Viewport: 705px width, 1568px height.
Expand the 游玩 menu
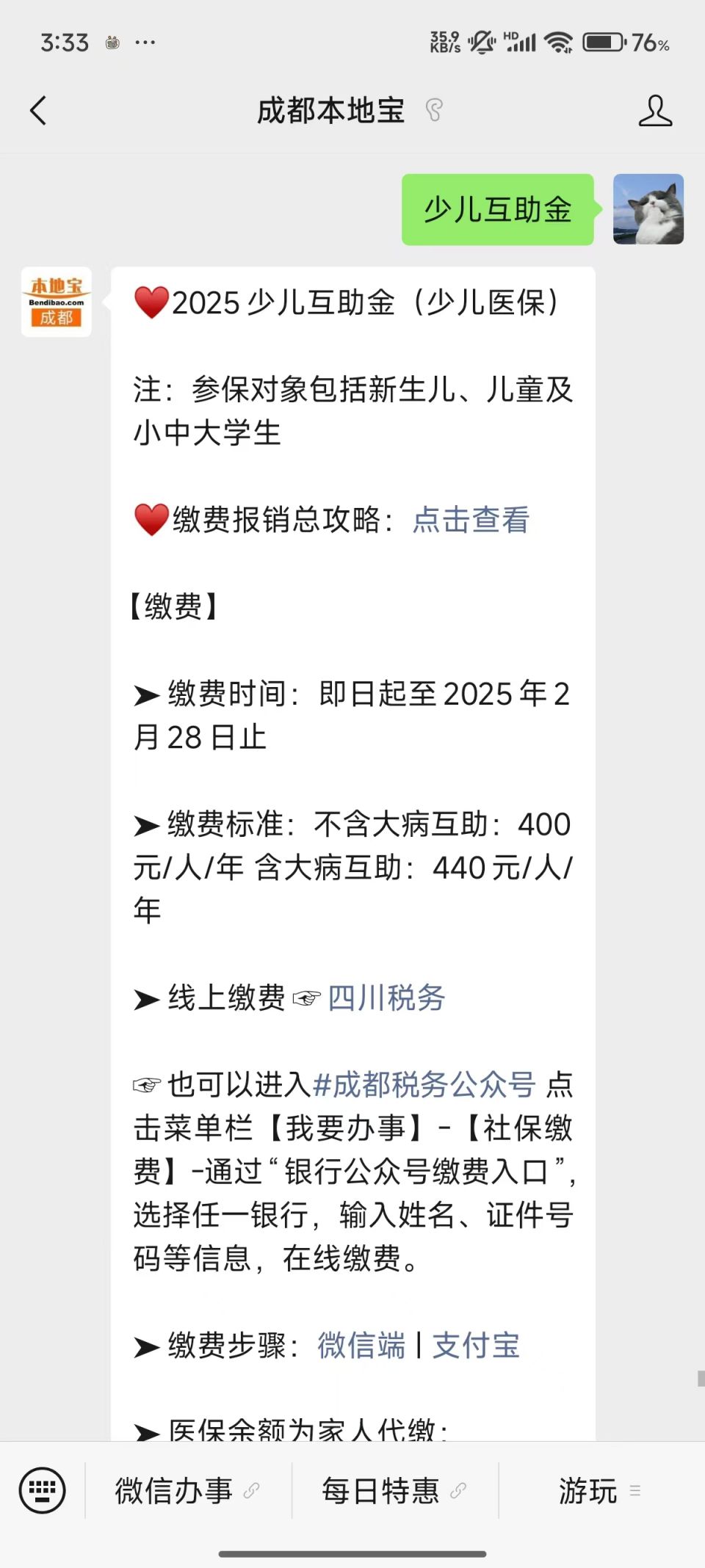(x=601, y=1490)
